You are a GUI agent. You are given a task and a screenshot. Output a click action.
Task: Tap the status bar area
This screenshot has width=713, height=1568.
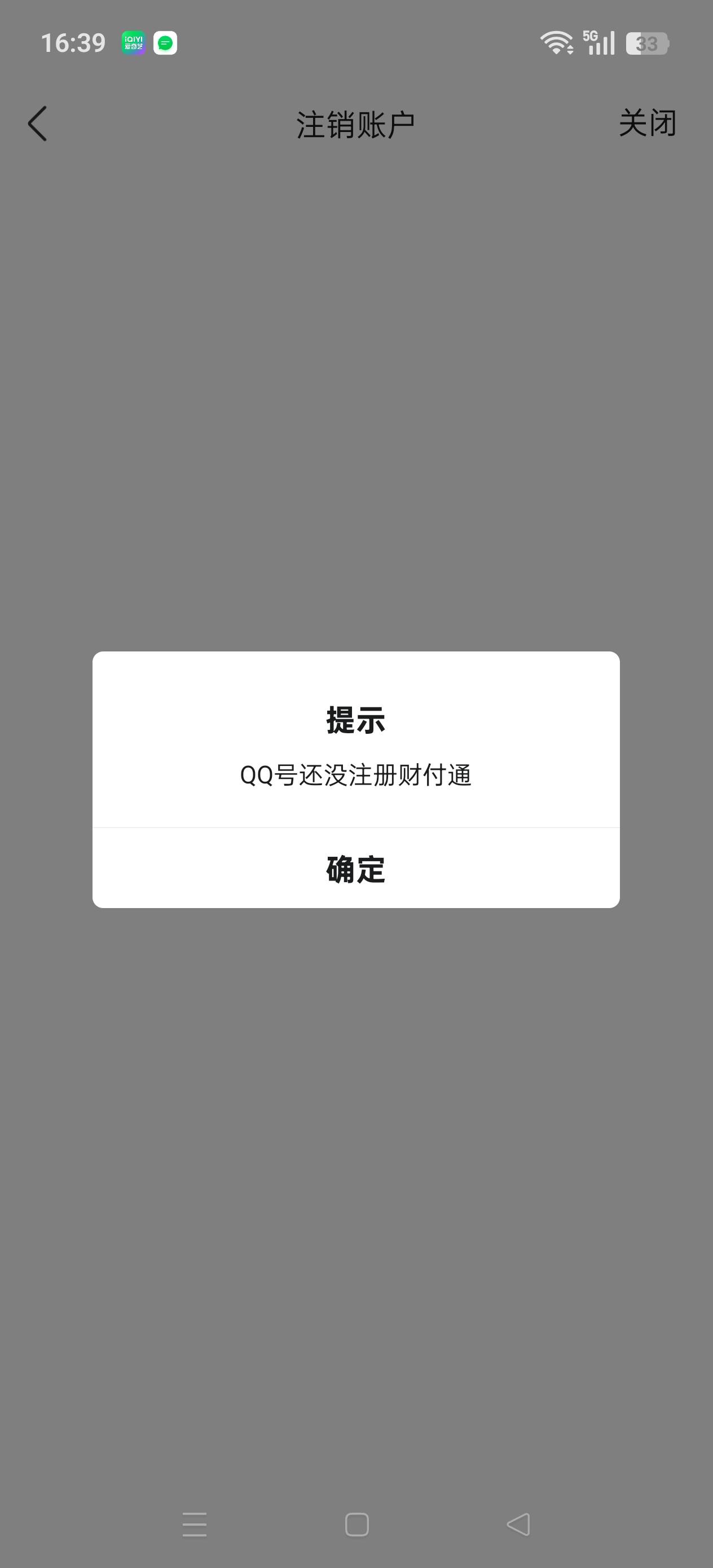point(356,41)
